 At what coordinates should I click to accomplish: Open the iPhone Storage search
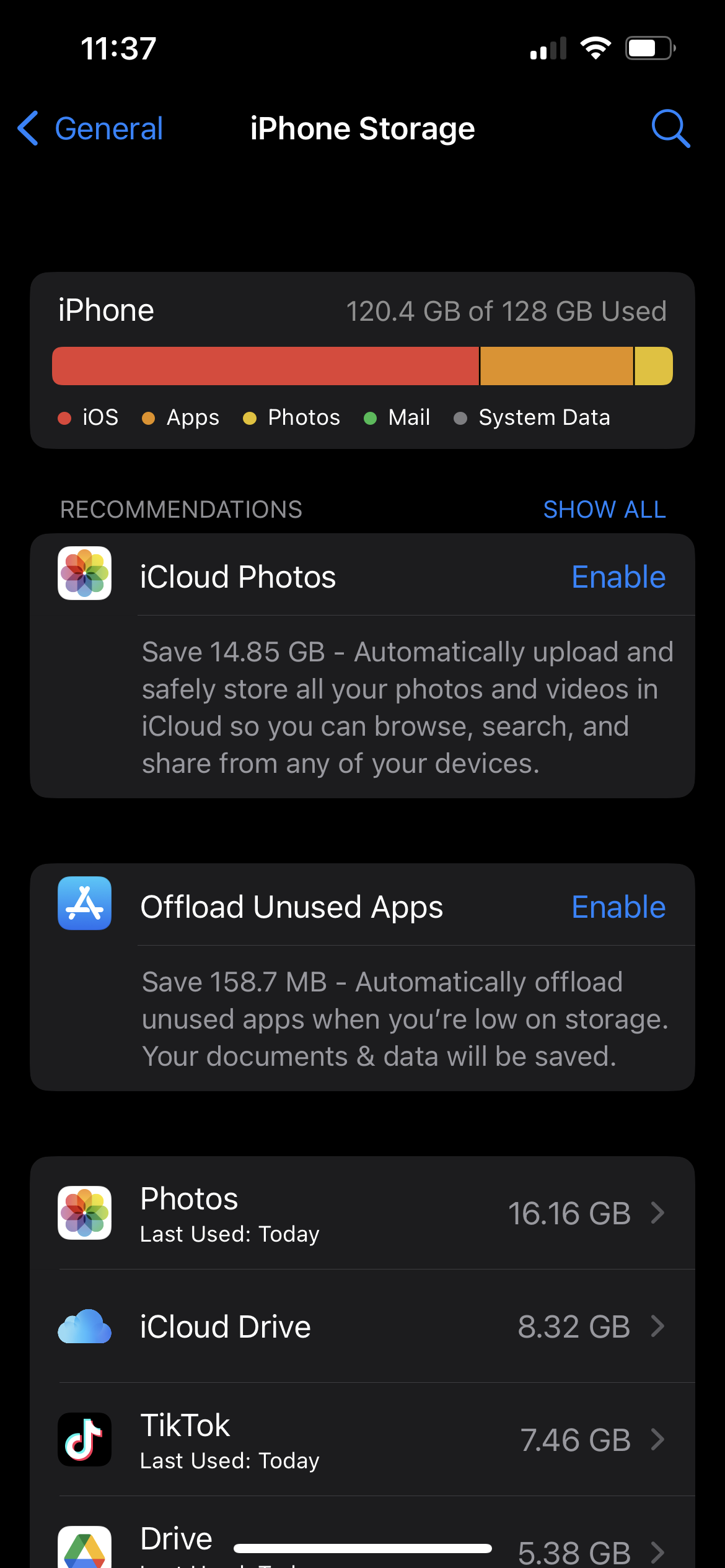(671, 128)
